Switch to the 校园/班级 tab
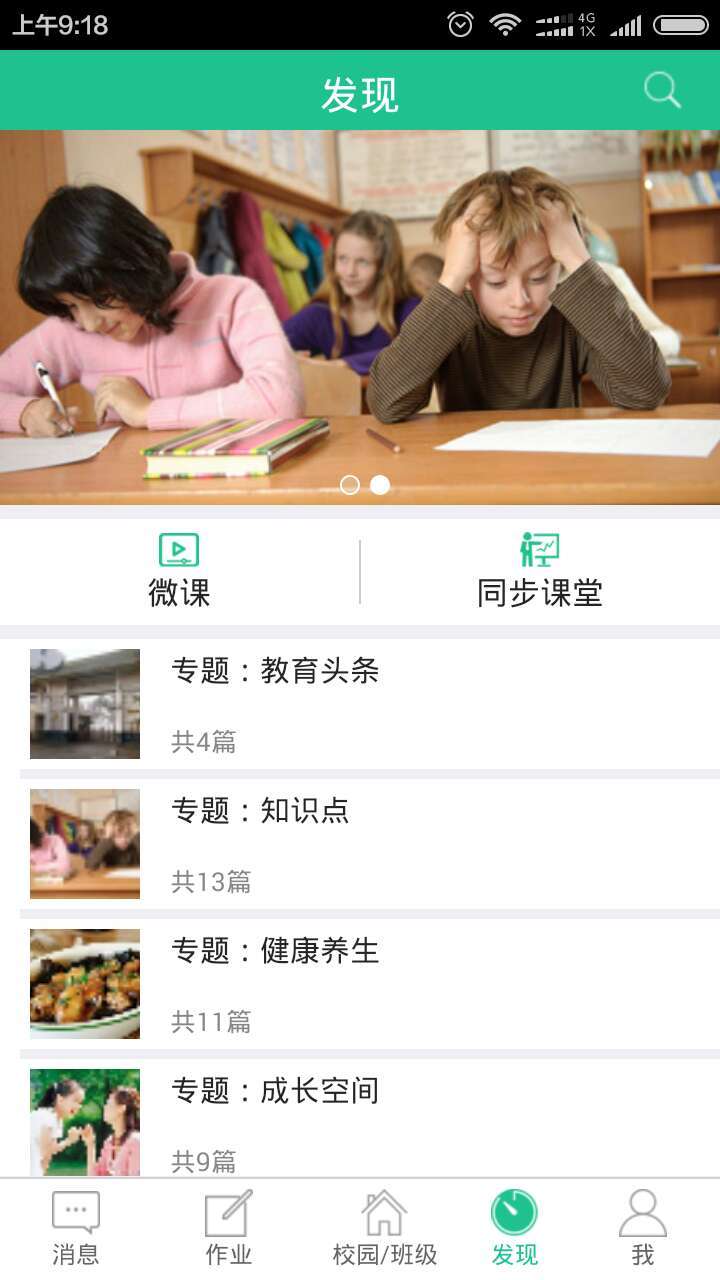 point(384,1230)
